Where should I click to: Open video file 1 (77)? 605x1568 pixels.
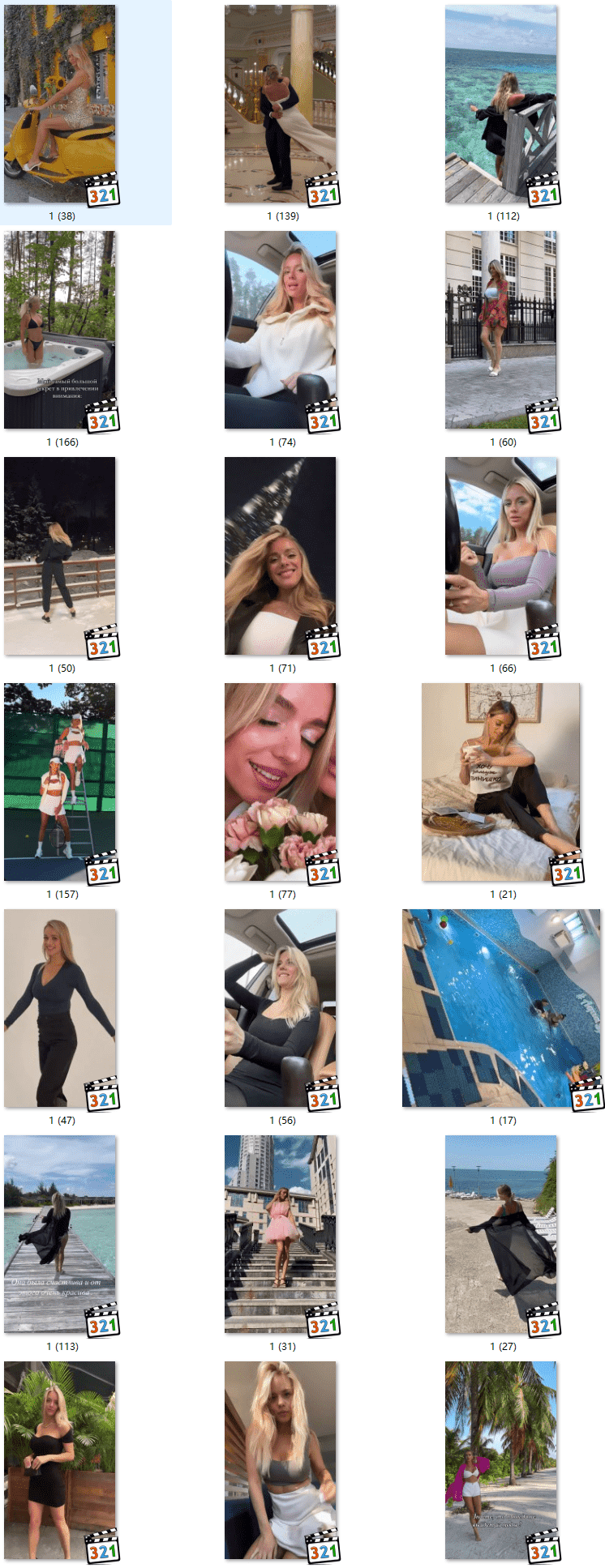[281, 782]
